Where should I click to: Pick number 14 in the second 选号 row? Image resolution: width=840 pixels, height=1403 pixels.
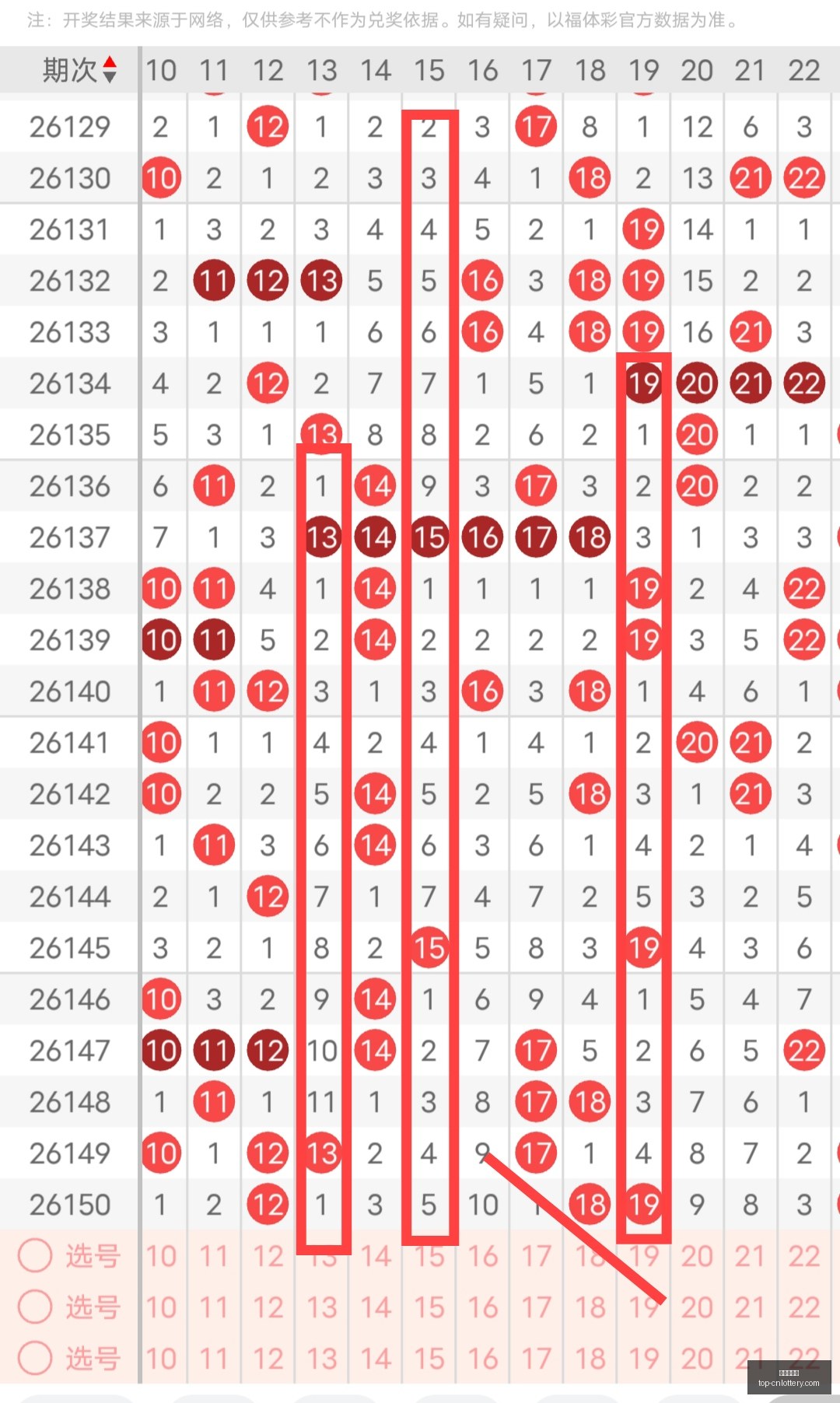pyautogui.click(x=375, y=1307)
